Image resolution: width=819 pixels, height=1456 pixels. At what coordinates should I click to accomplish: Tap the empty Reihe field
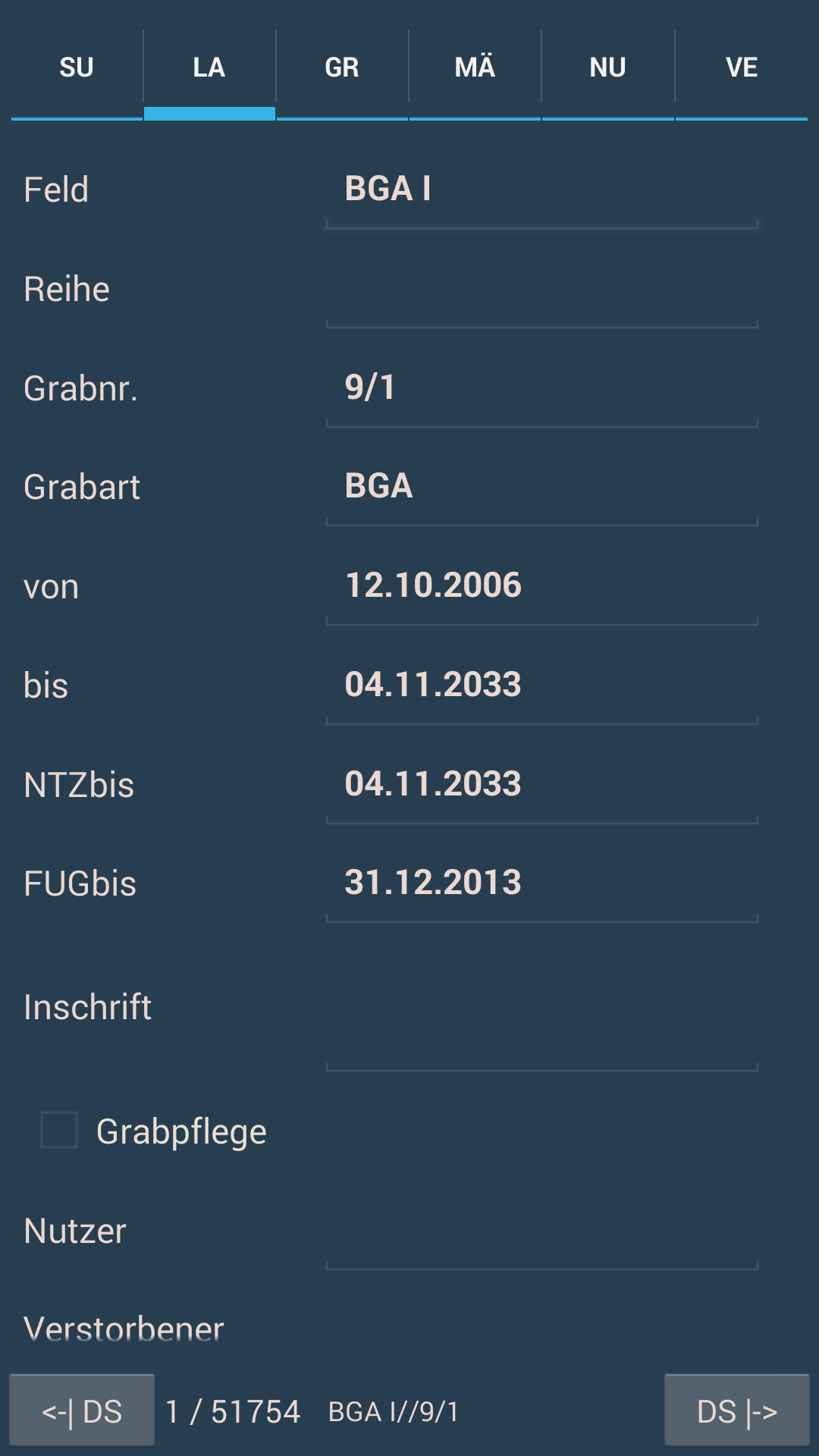tap(542, 290)
